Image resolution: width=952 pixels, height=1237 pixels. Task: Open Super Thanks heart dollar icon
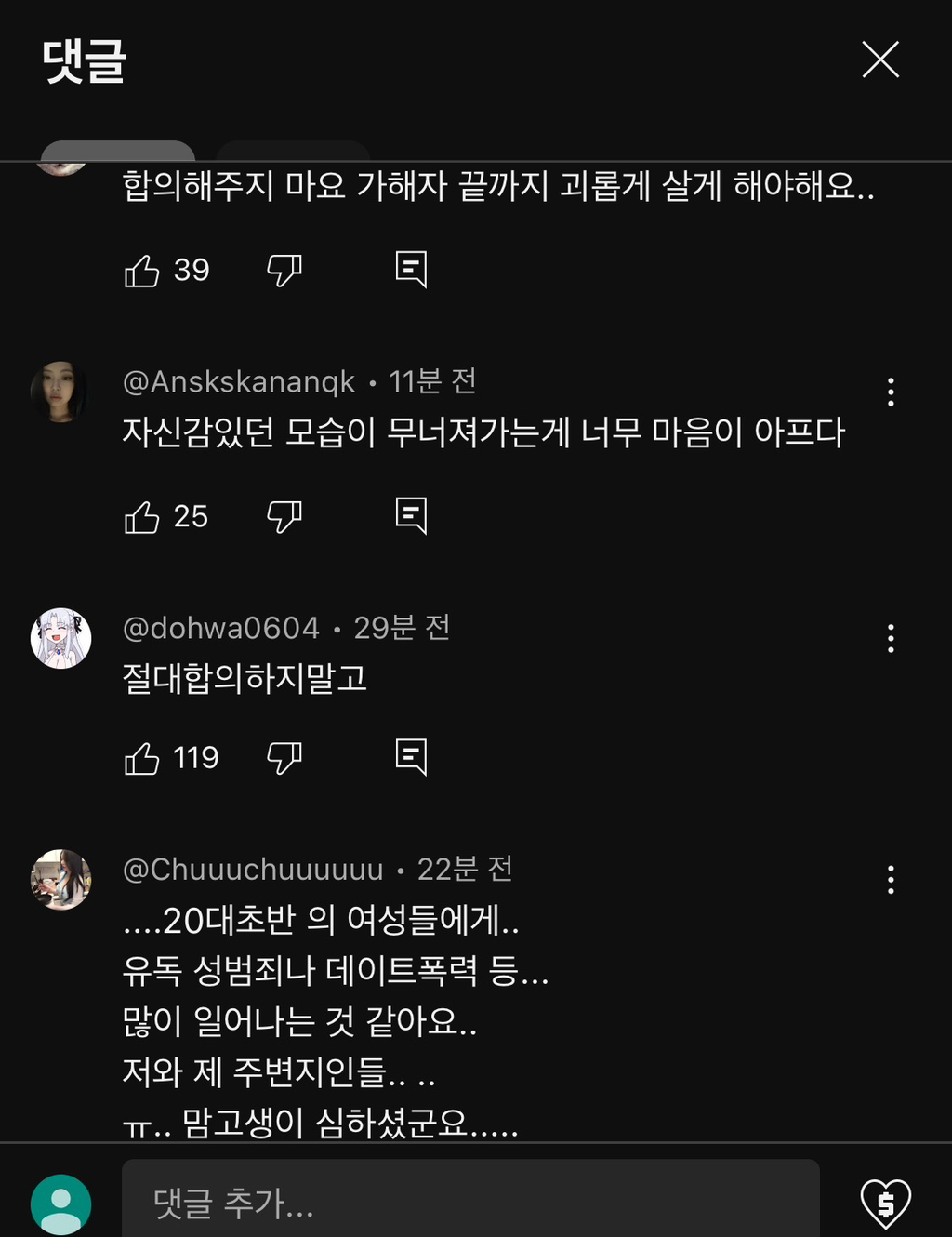point(885,1204)
